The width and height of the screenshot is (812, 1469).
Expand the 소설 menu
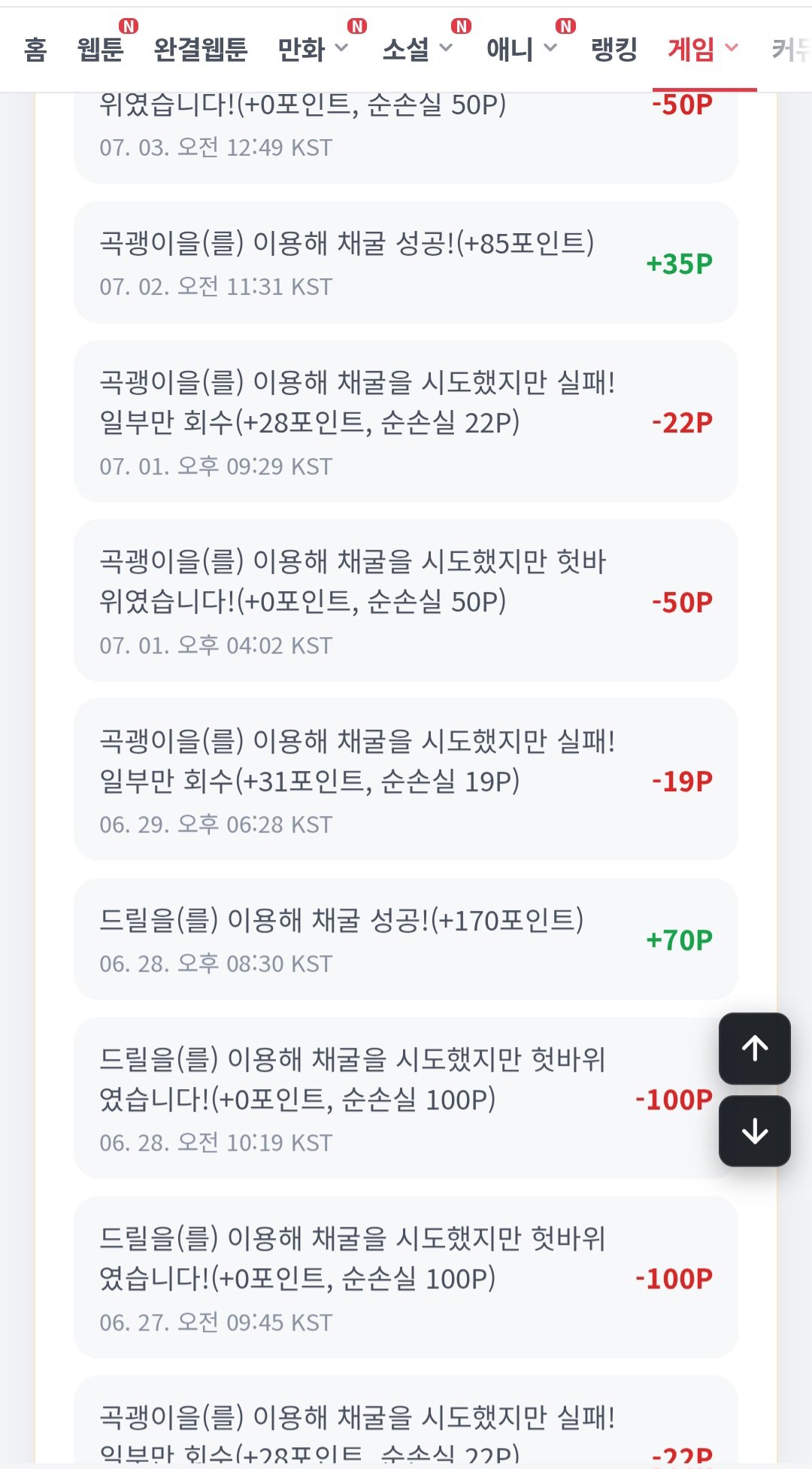coord(417,50)
